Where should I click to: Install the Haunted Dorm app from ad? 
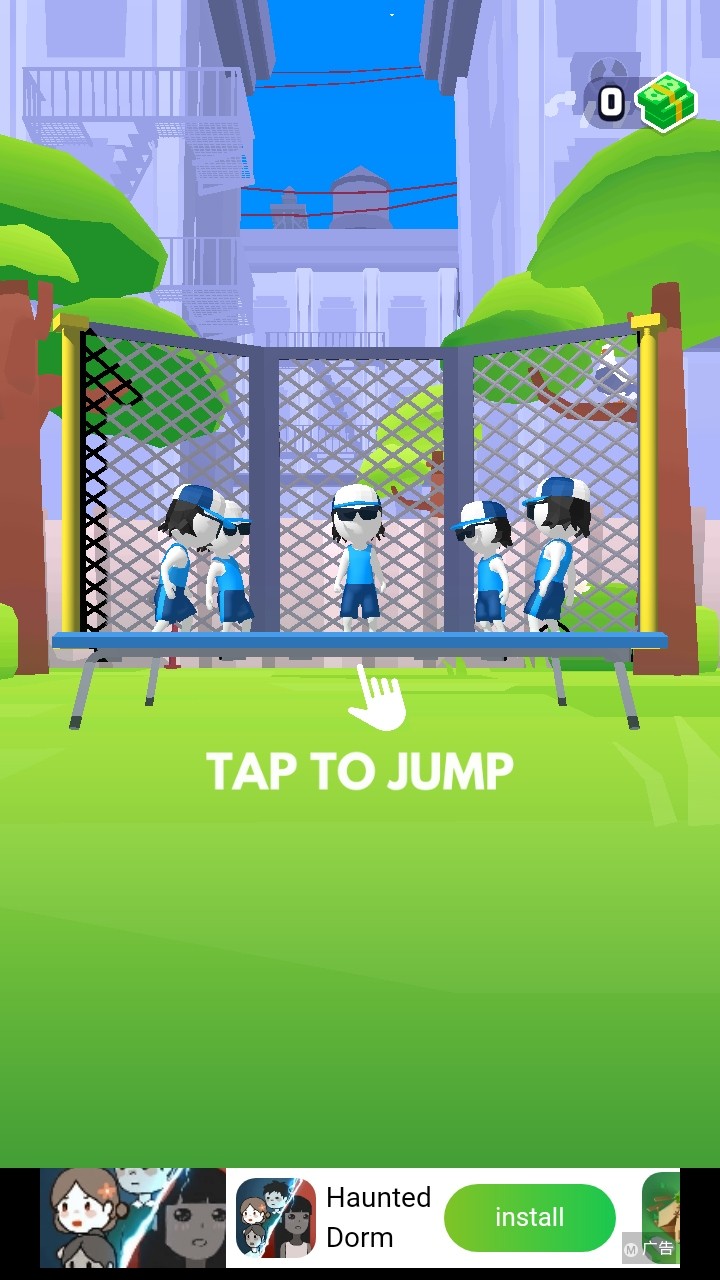[x=529, y=1217]
